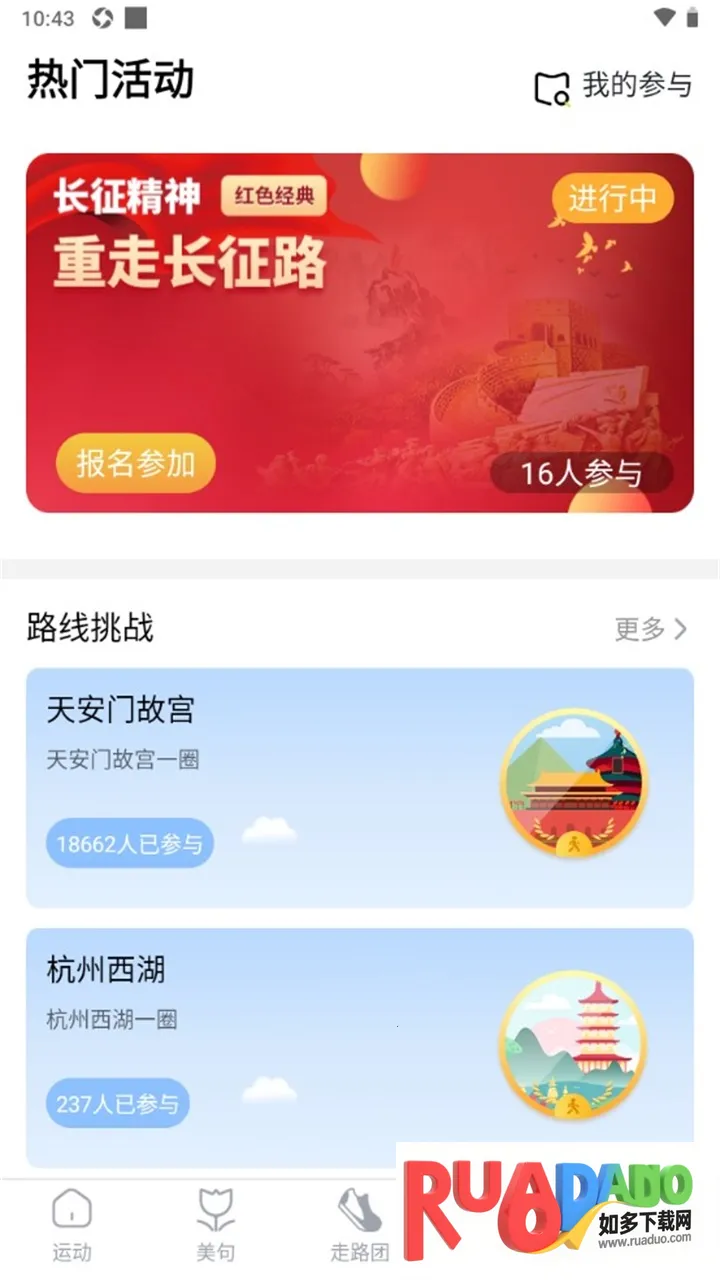720x1280 pixels.
Task: Switch to the 走路团 tab
Action: click(359, 1225)
